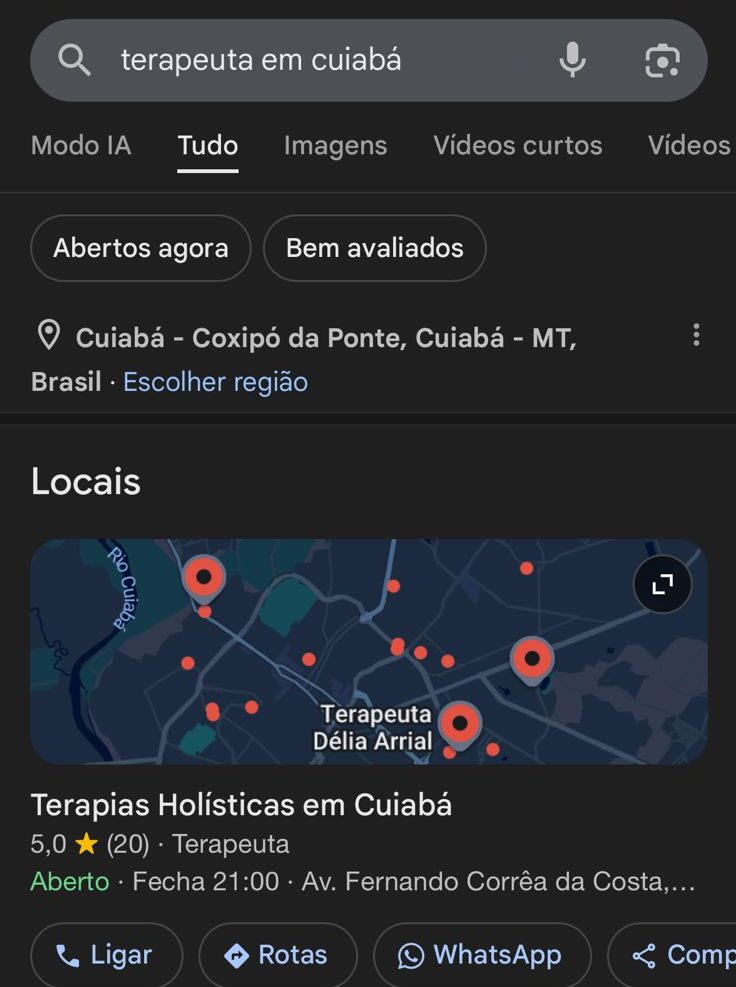Image resolution: width=736 pixels, height=987 pixels.
Task: Call the business with Ligar
Action: (x=106, y=955)
